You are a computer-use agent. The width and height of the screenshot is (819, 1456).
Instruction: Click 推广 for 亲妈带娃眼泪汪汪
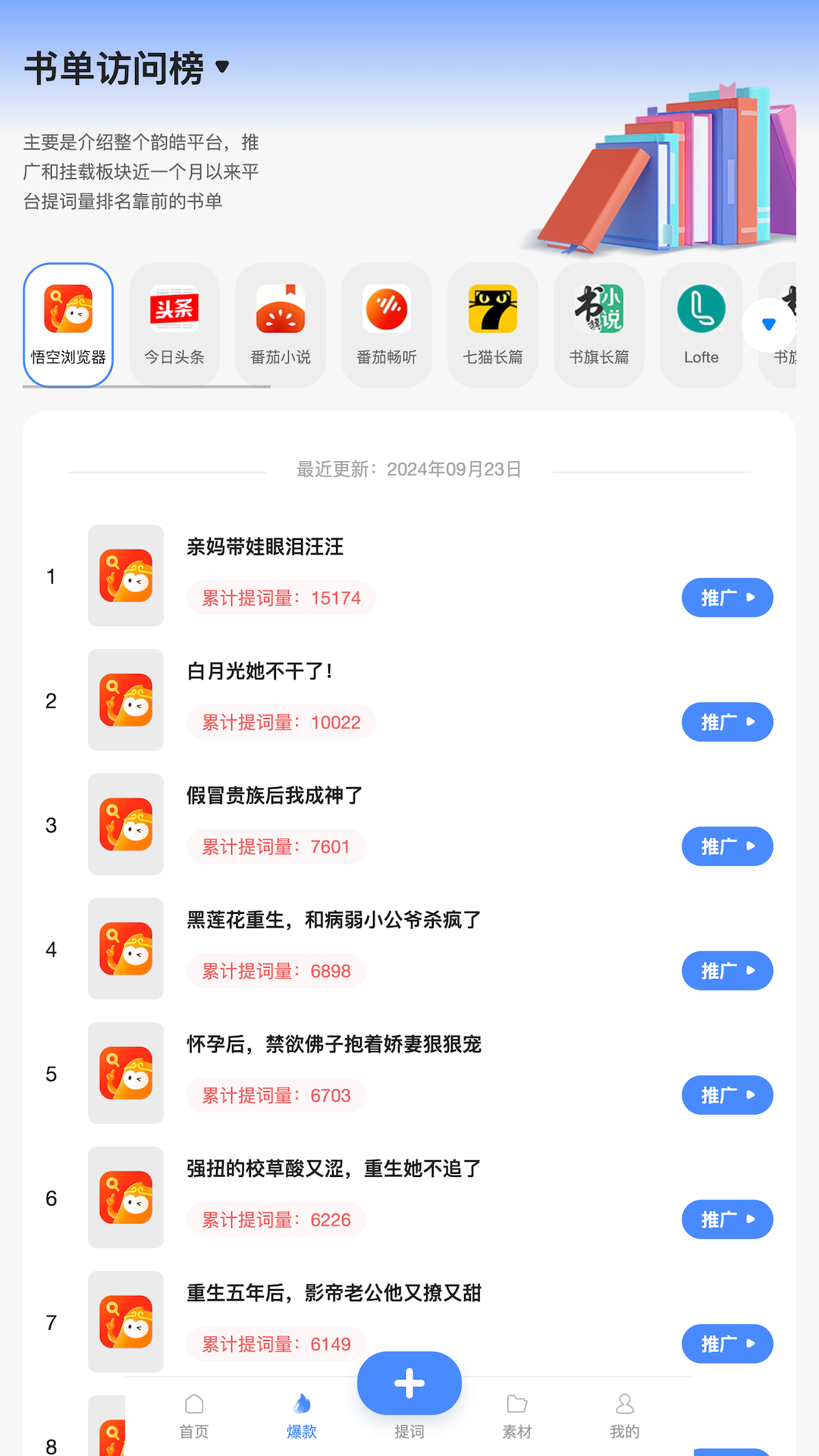point(726,598)
